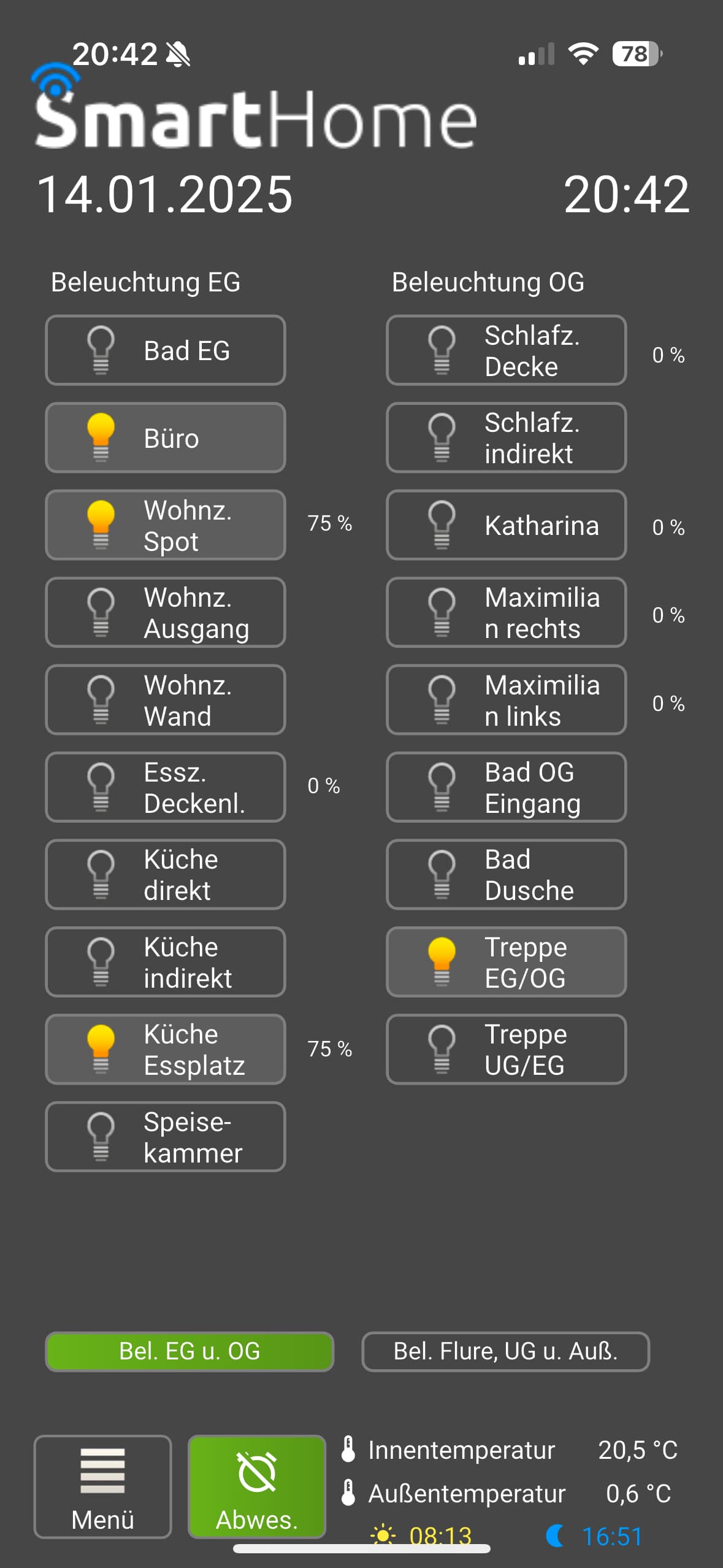
Task: Turn on Küche direkt light
Action: click(x=166, y=875)
